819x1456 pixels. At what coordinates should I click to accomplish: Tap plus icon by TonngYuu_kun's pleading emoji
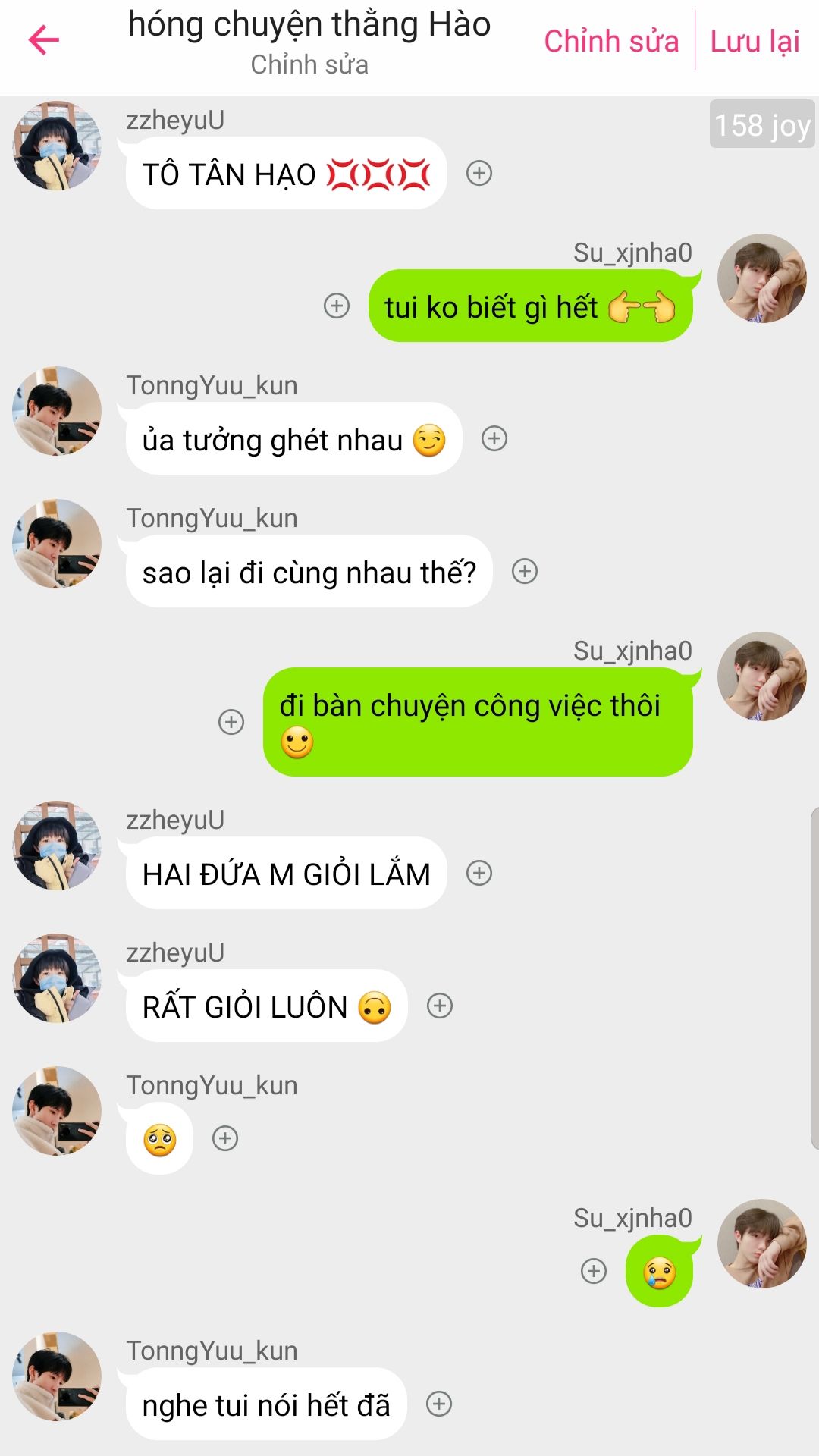(225, 1138)
